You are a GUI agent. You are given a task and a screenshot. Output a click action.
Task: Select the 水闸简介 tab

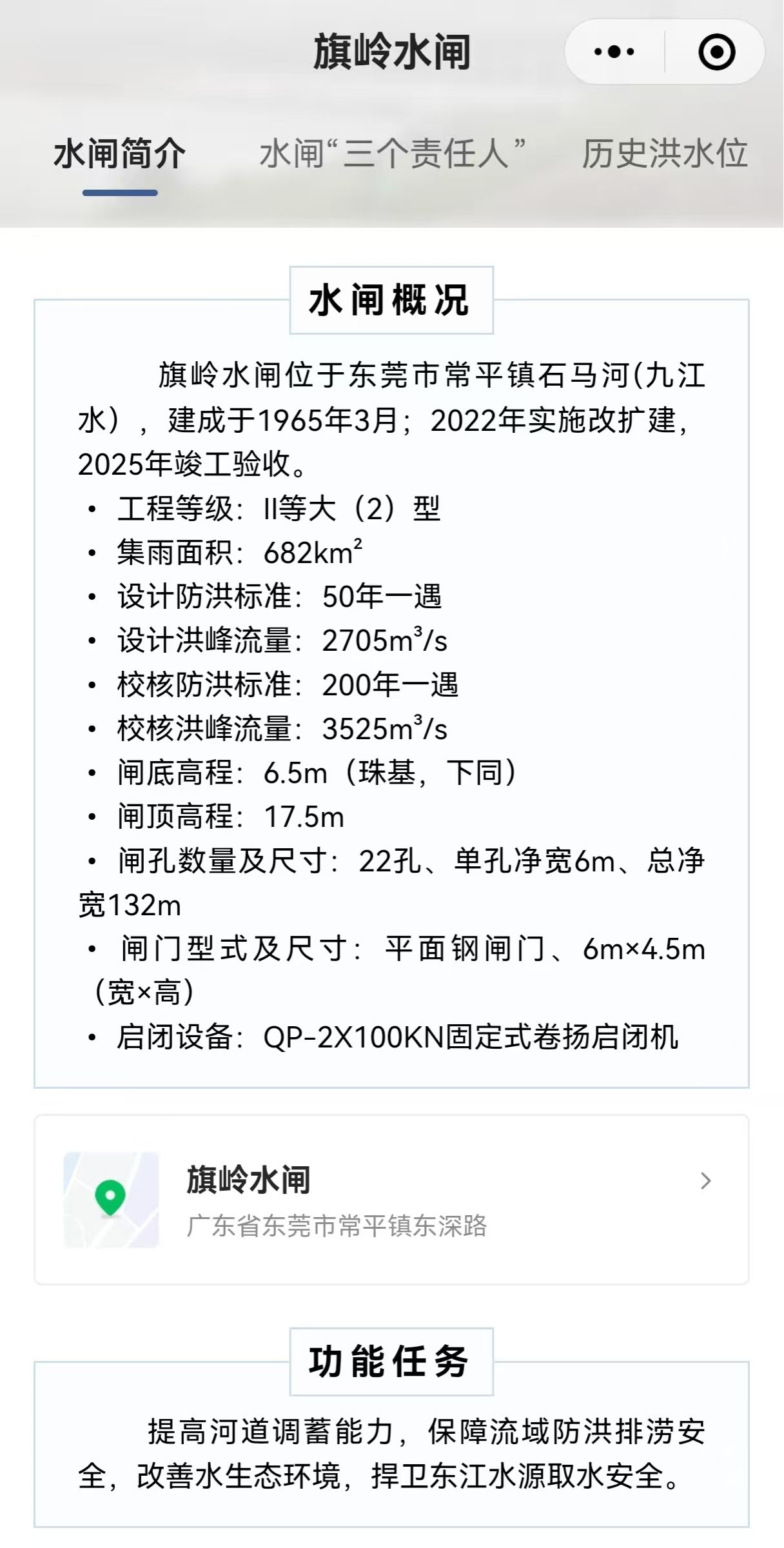click(120, 154)
